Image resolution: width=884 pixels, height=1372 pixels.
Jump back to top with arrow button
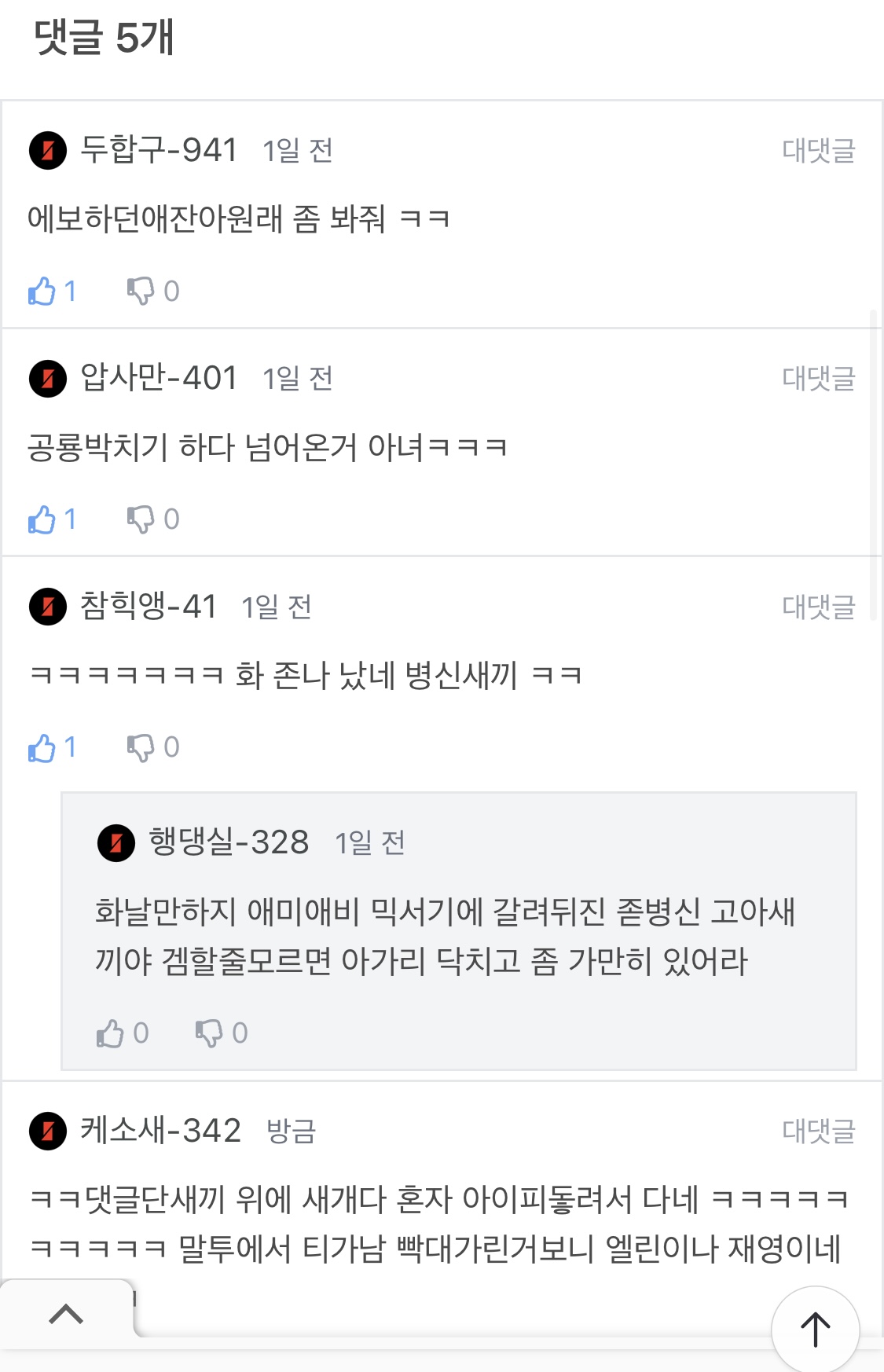[815, 1329]
